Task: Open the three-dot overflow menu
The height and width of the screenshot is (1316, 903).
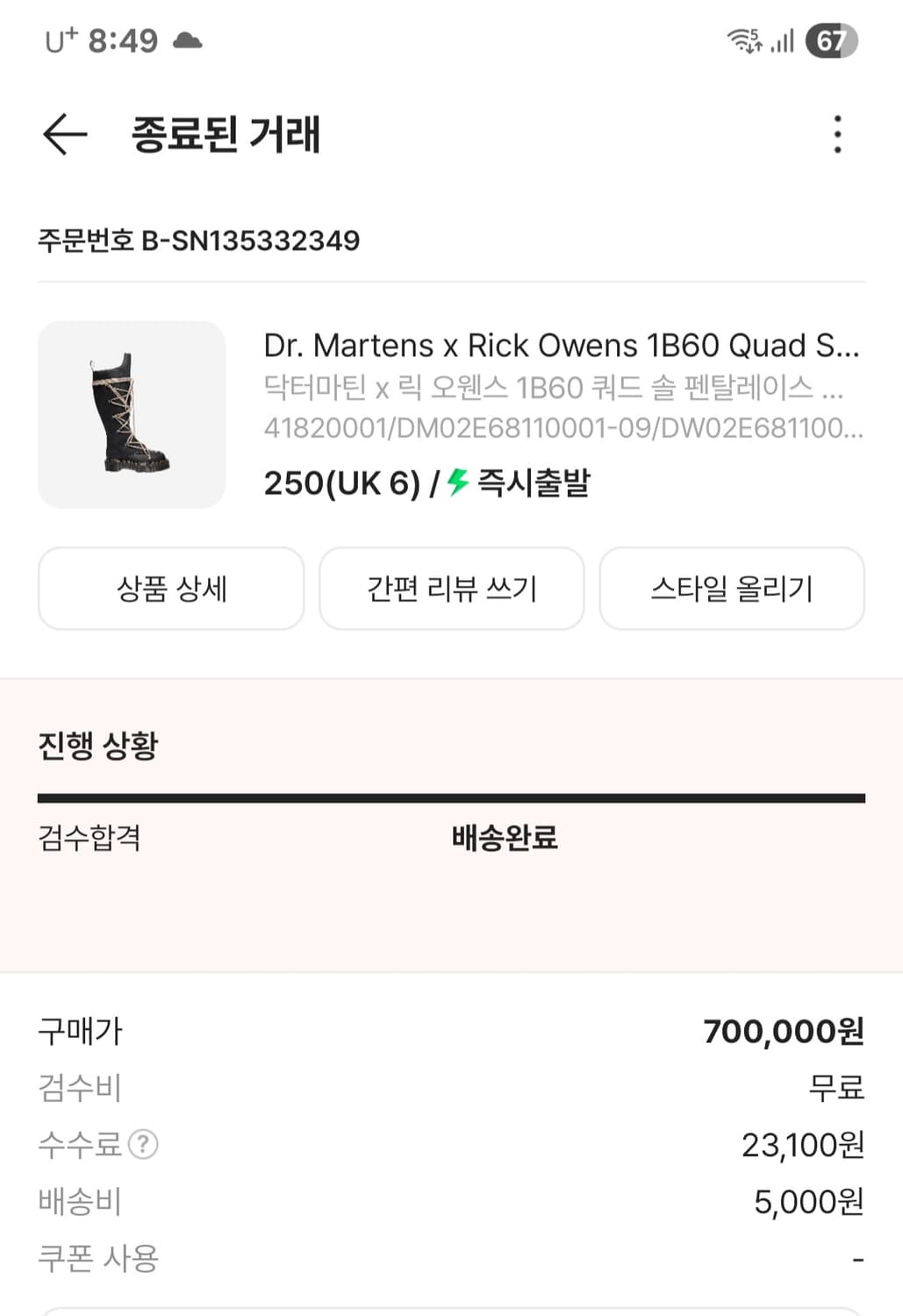Action: click(x=837, y=133)
